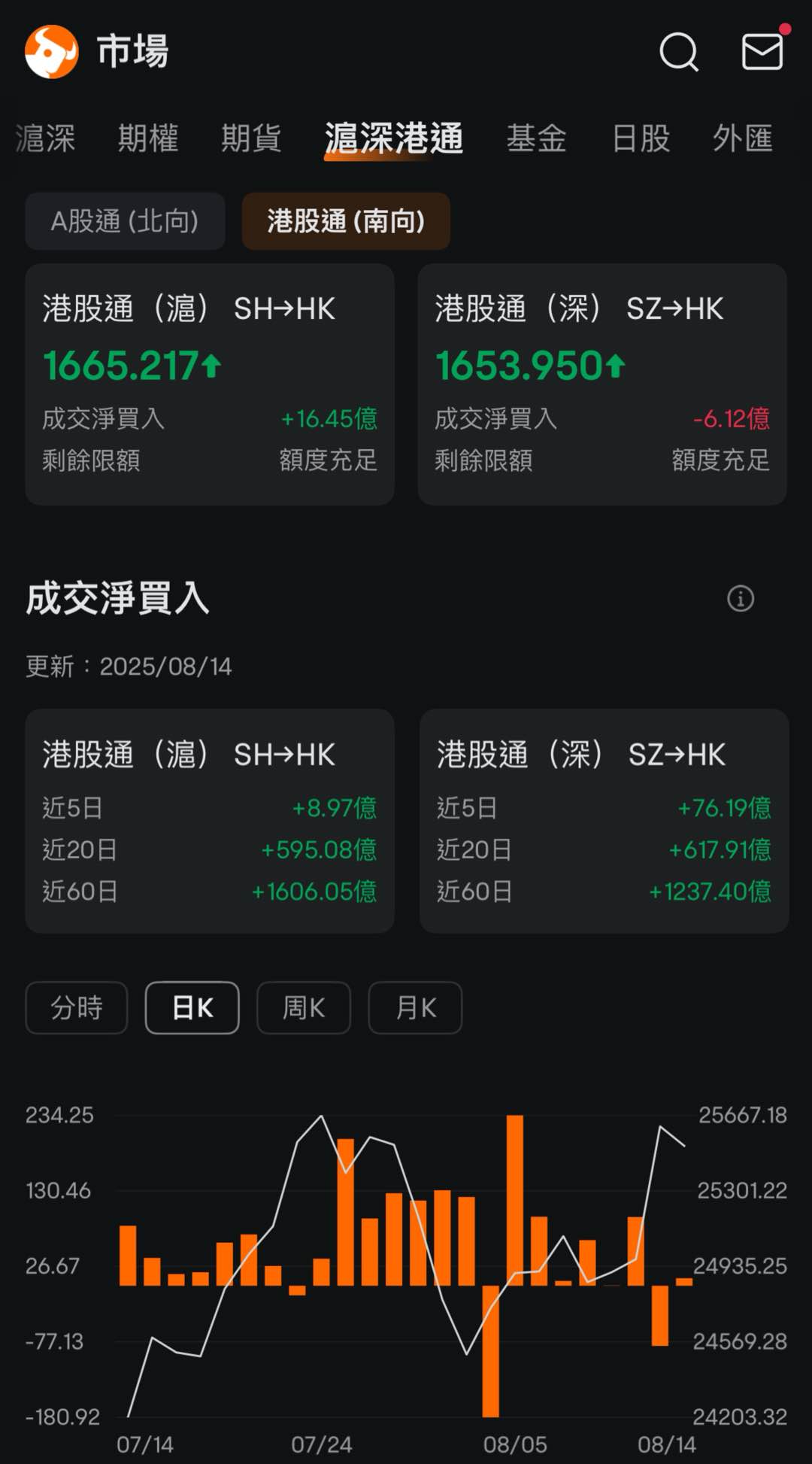Switch chart to 月K period
Image resolution: width=812 pixels, height=1464 pixels.
(x=414, y=1007)
